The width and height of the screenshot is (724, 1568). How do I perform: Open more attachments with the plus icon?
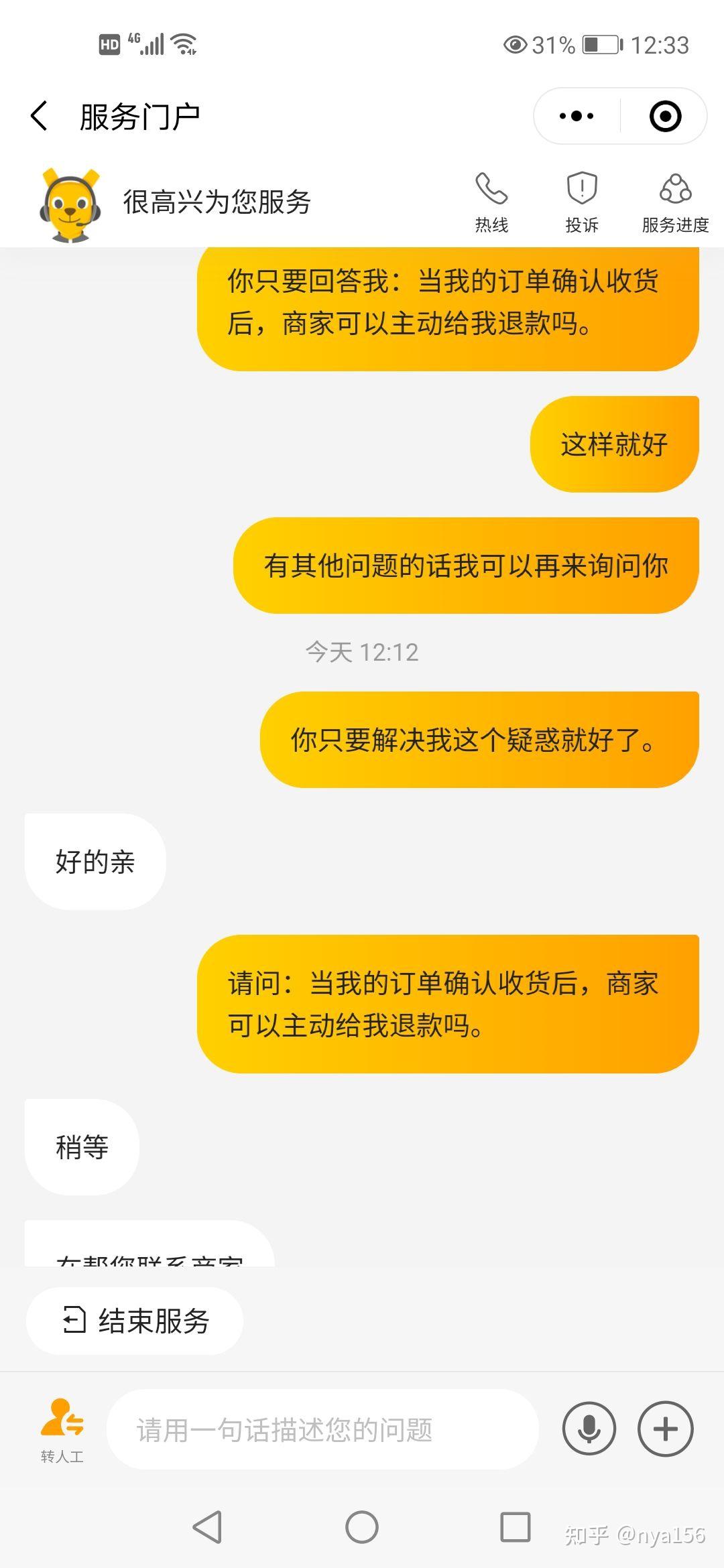coord(665,1429)
